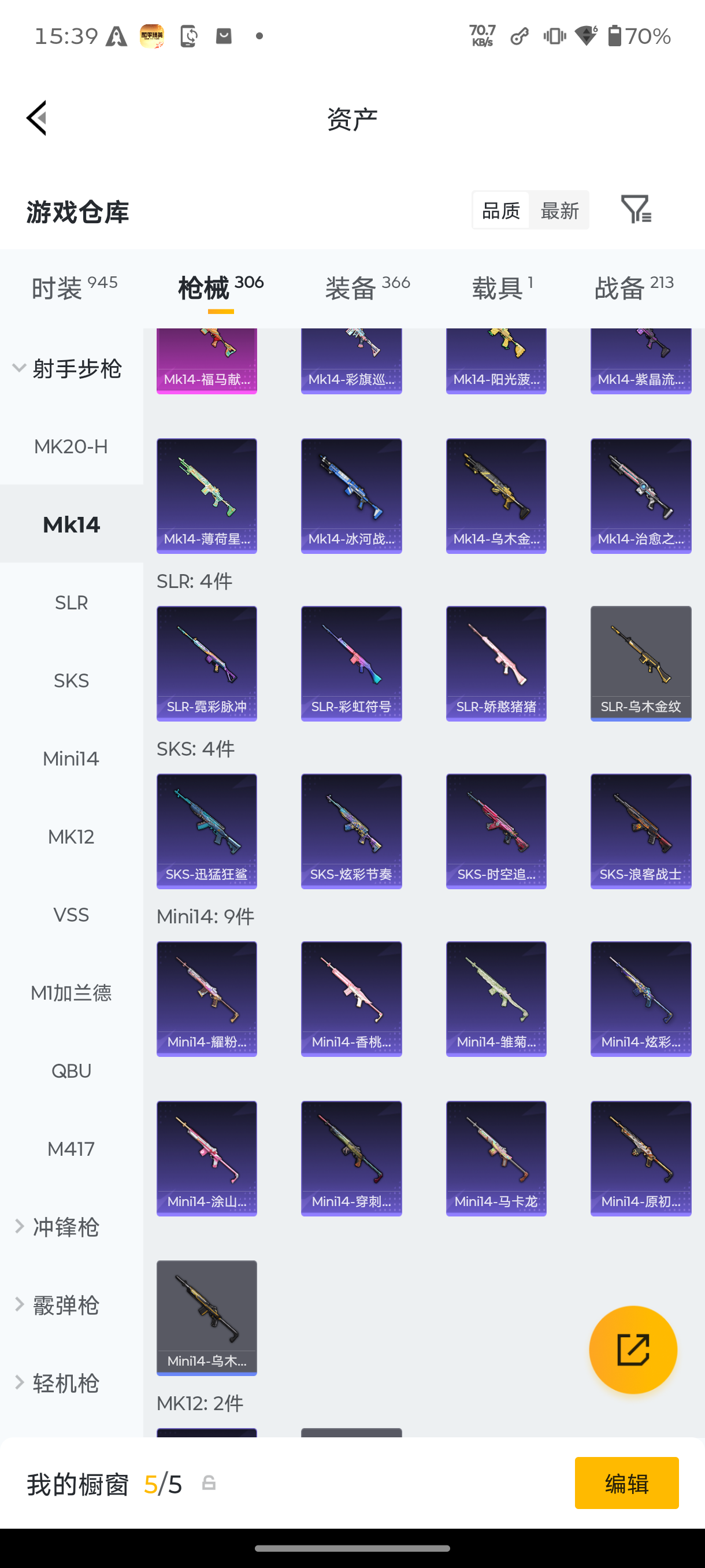The width and height of the screenshot is (705, 1568).
Task: Open the filter icon next to 最新
Action: tap(636, 210)
